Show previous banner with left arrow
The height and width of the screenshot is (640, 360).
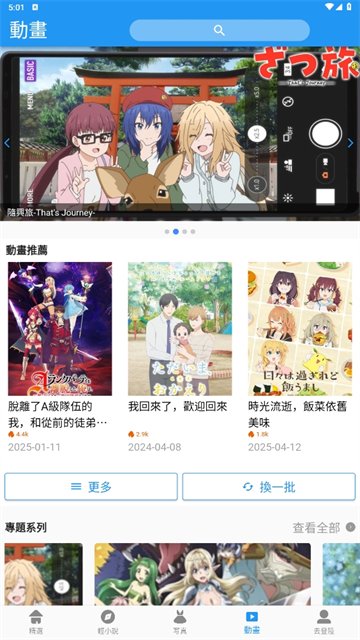coord(7,143)
